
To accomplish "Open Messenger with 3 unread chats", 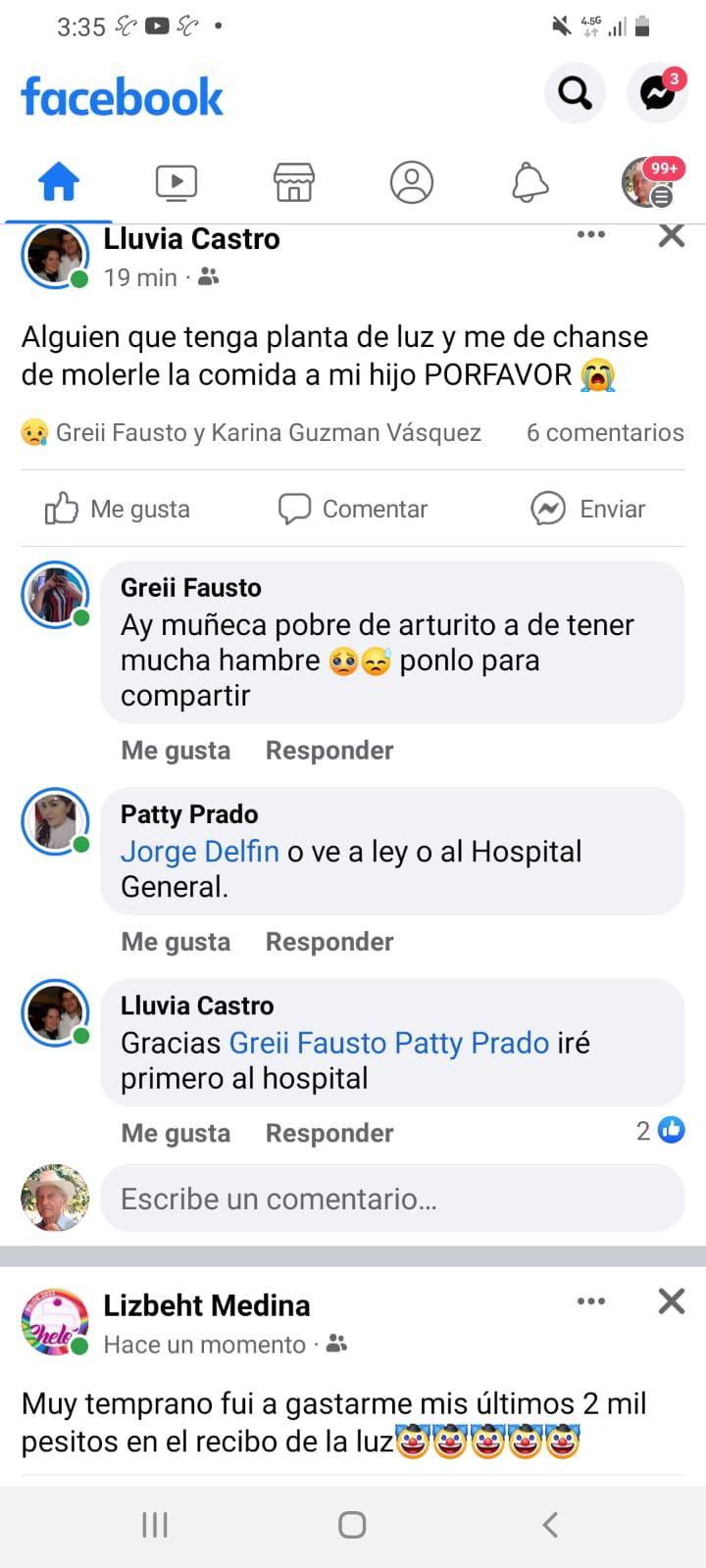I will (655, 95).
